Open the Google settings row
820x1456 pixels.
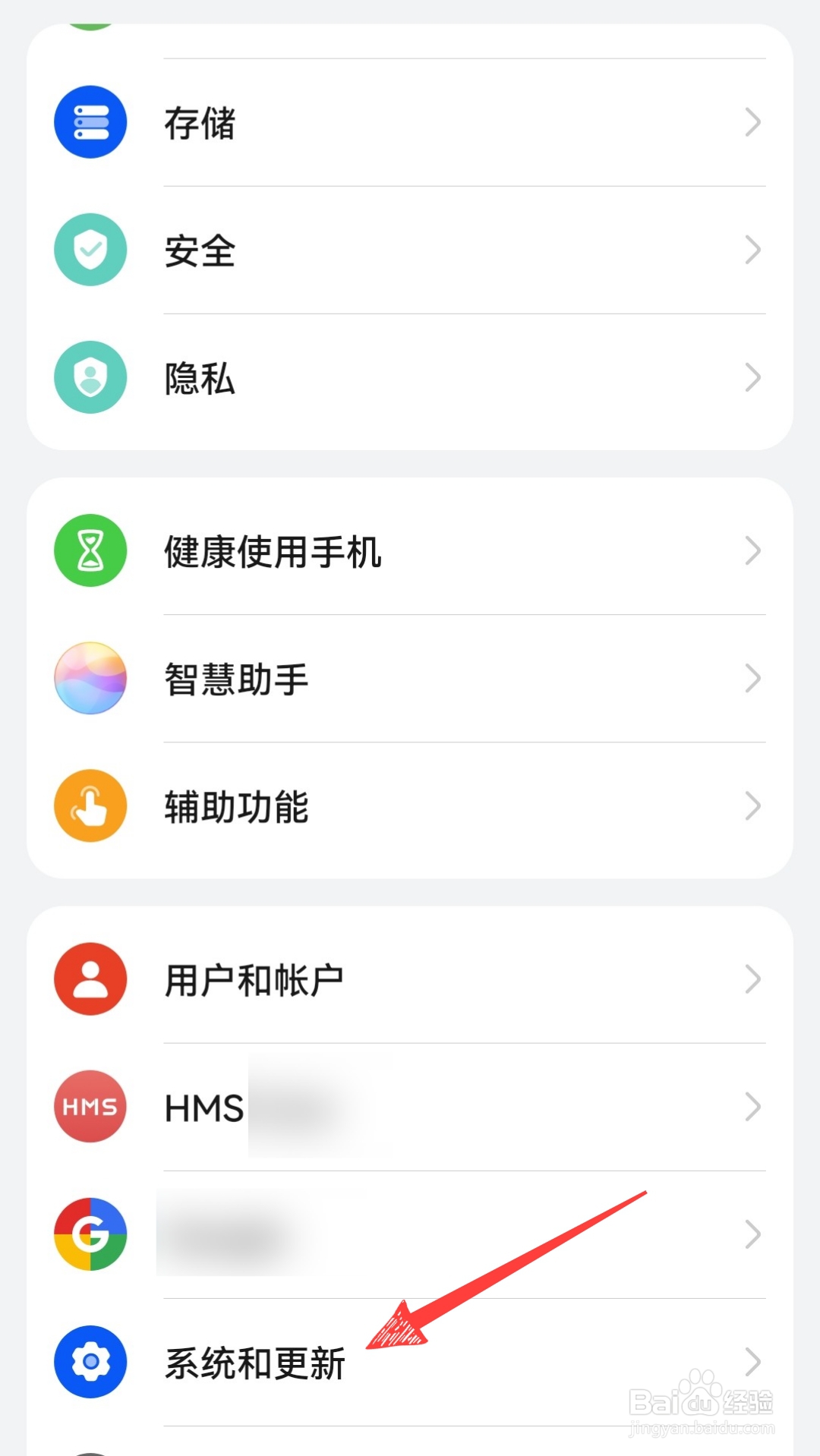pos(410,1234)
